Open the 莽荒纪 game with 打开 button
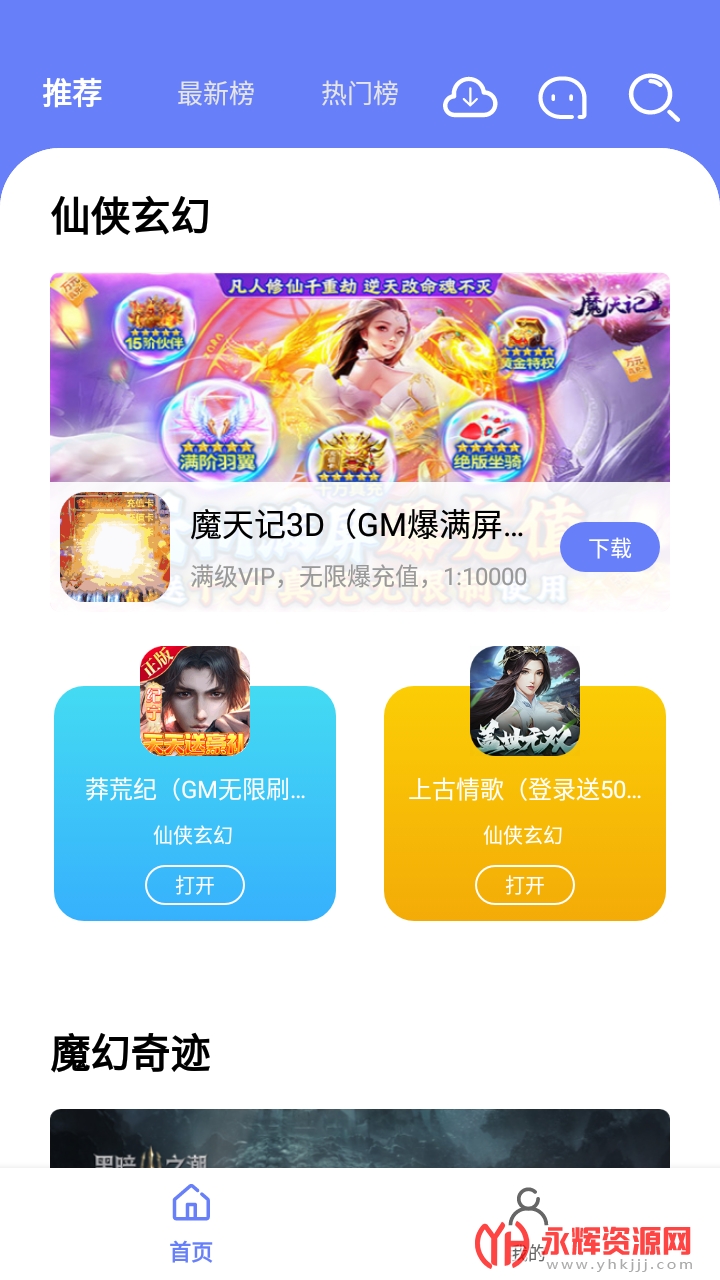The image size is (720, 1280). pos(195,885)
